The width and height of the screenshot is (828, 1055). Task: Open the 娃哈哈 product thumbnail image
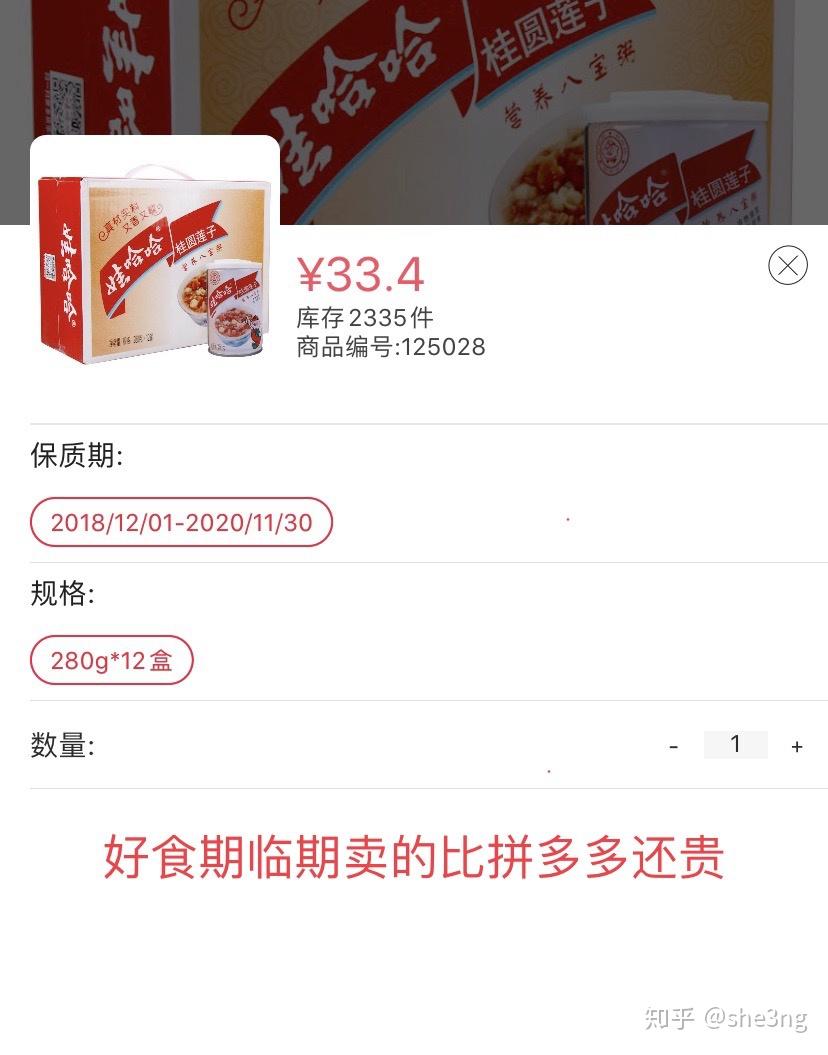click(x=155, y=260)
